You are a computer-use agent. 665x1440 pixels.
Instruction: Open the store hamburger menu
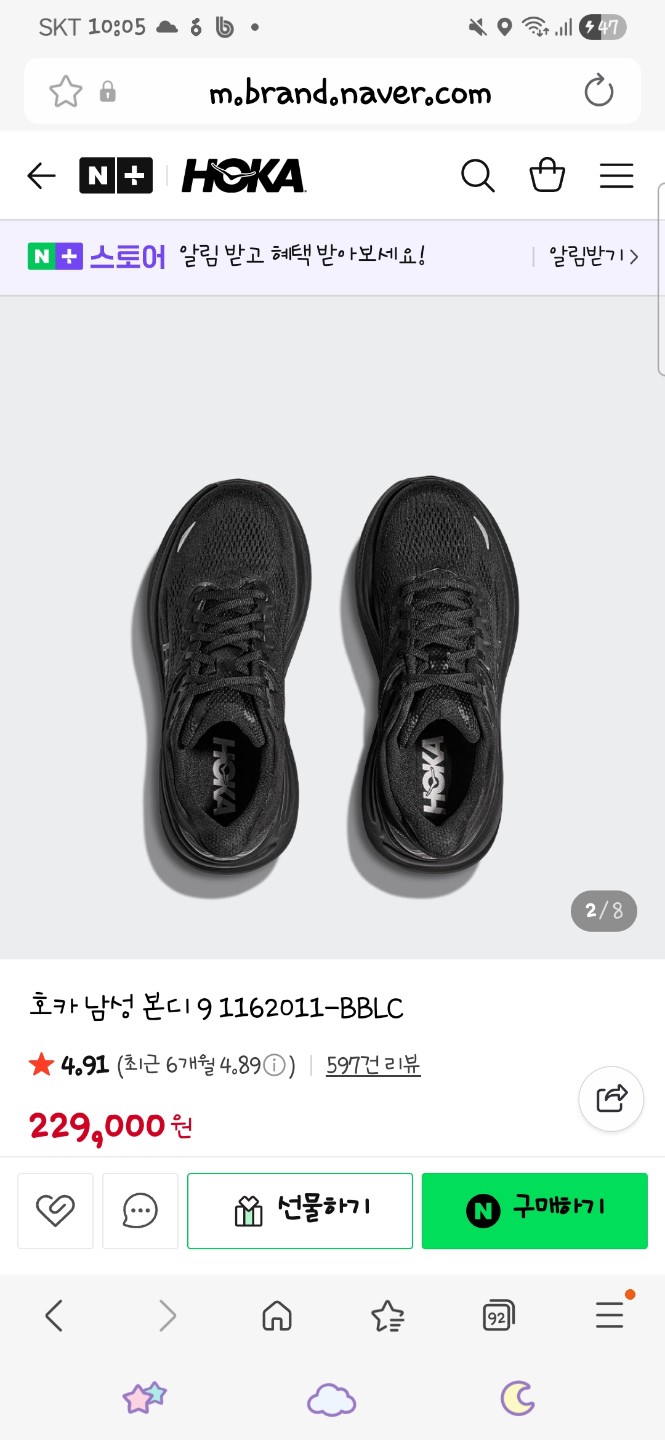pyautogui.click(x=616, y=176)
